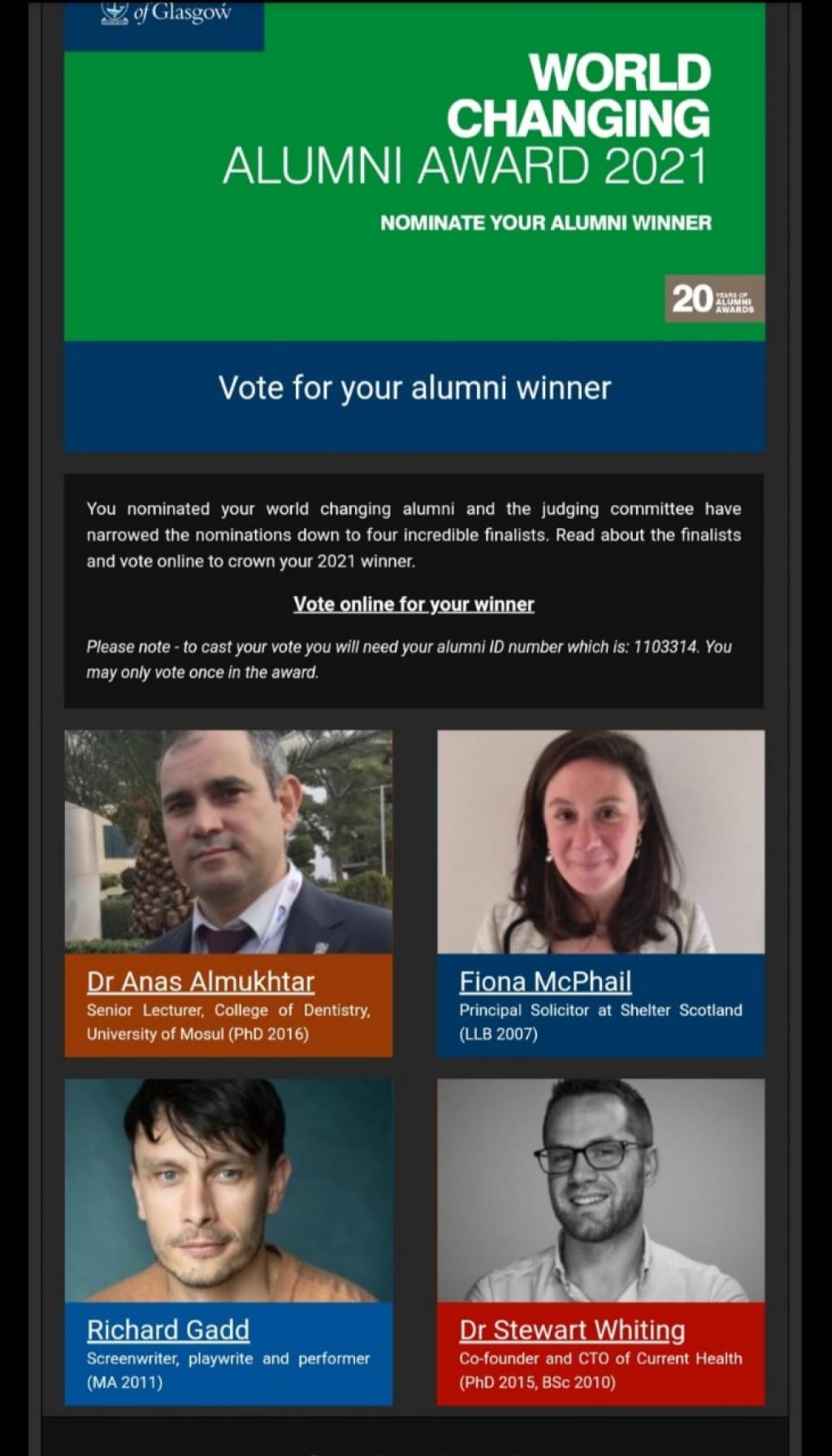Image resolution: width=832 pixels, height=1456 pixels.
Task: Open Fiona McPhail's name link
Action: pos(545,982)
